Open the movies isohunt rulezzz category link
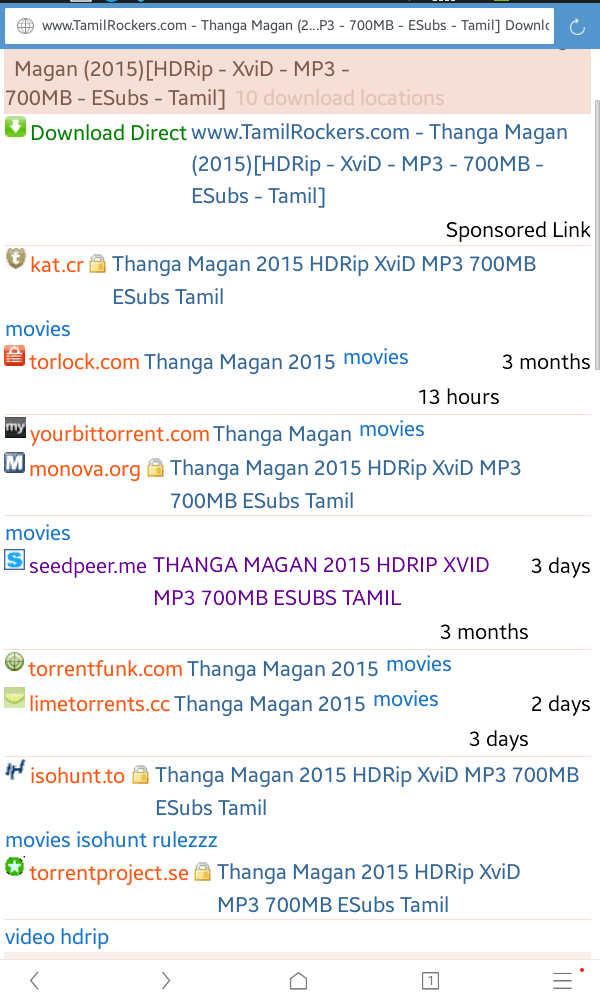 111,840
